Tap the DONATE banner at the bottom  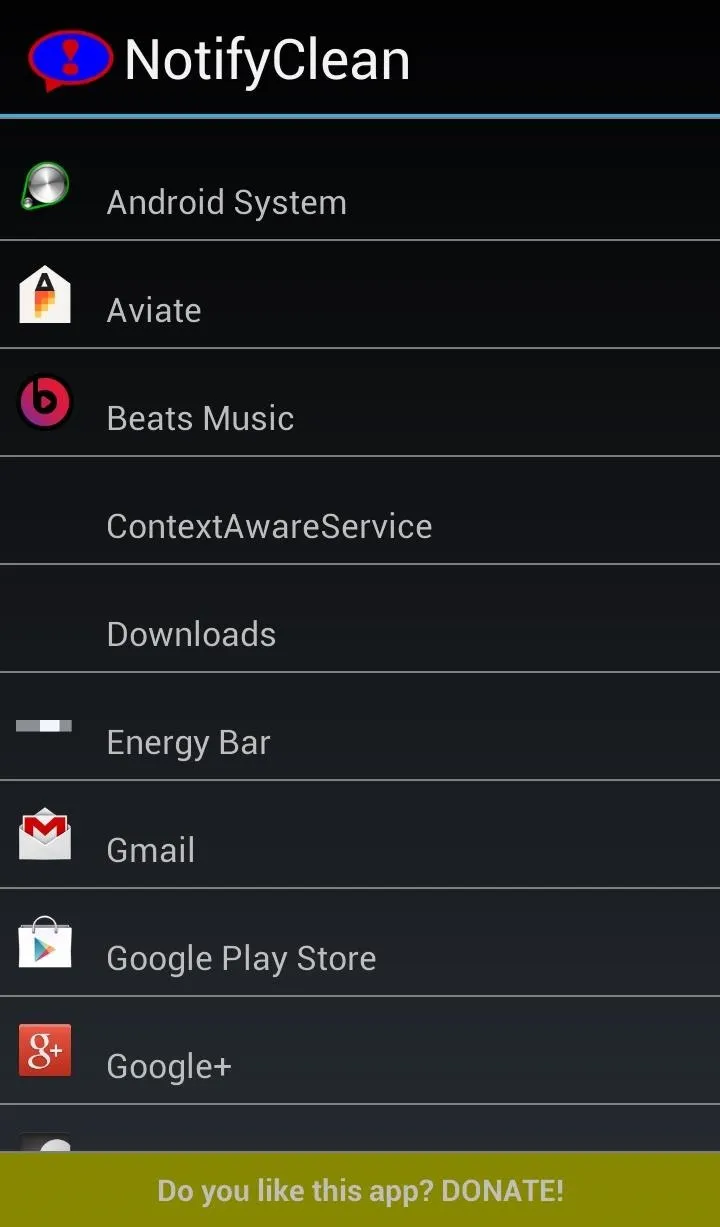[x=360, y=1190]
